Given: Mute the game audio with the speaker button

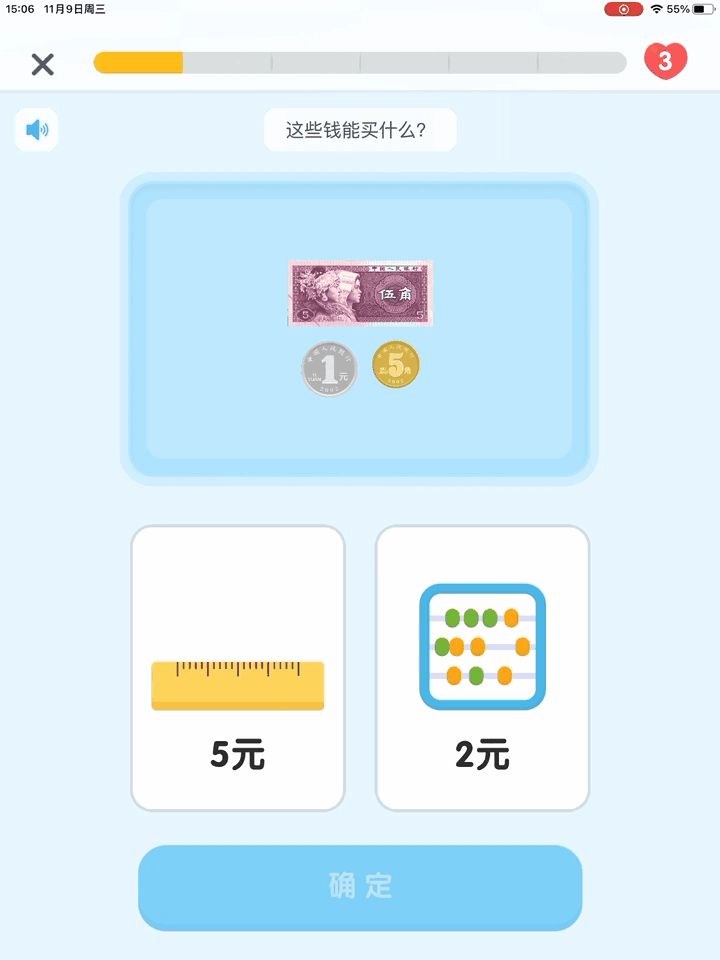Looking at the screenshot, I should click(36, 130).
